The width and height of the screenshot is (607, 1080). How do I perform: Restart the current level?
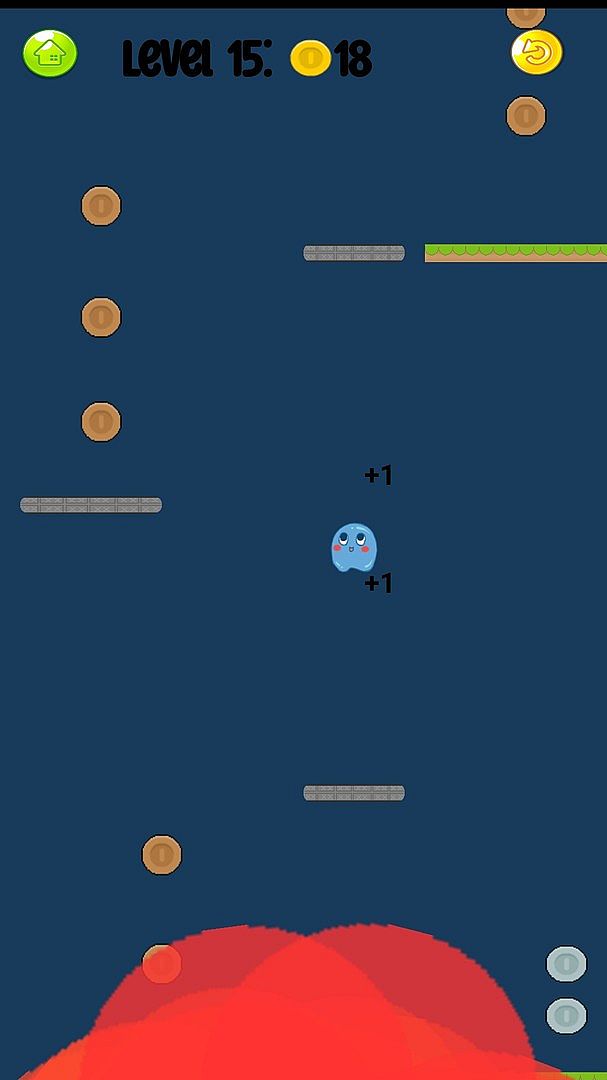[537, 53]
